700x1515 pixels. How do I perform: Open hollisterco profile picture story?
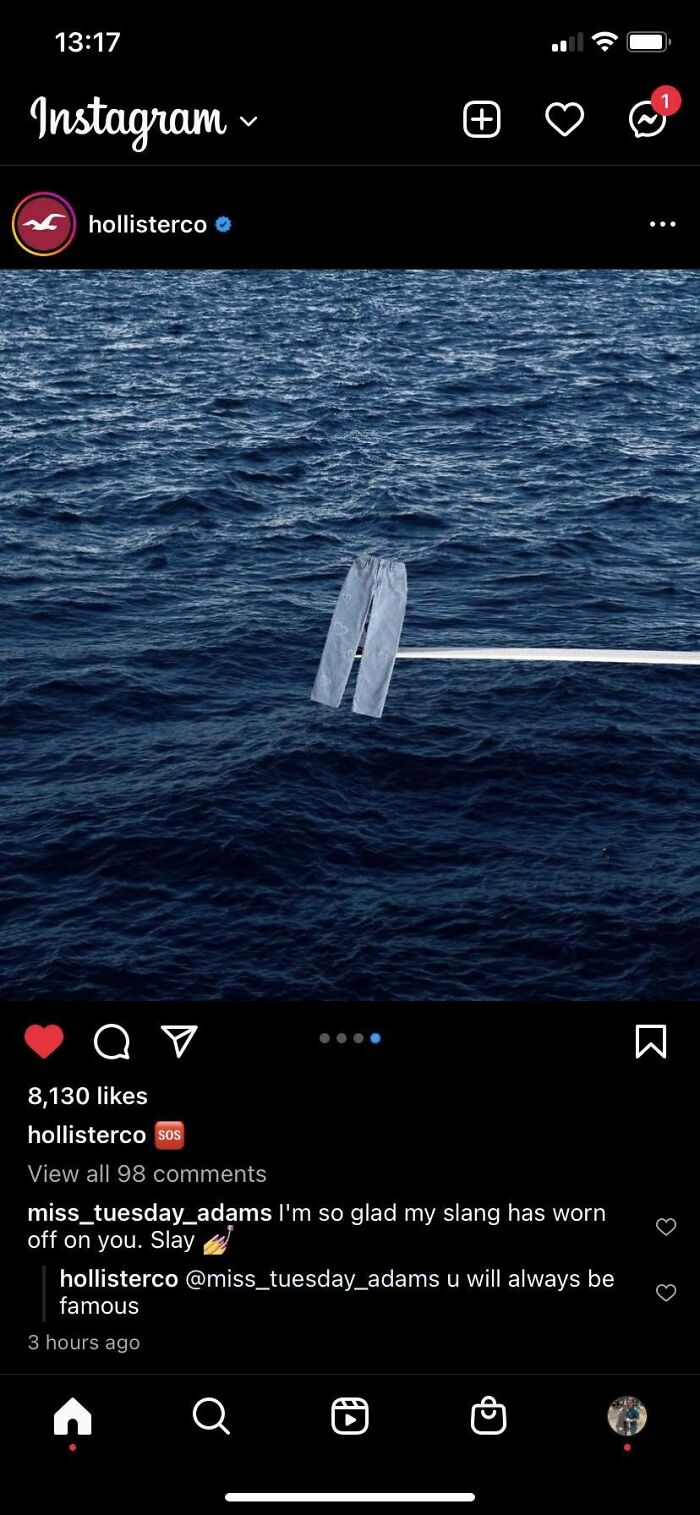point(44,224)
